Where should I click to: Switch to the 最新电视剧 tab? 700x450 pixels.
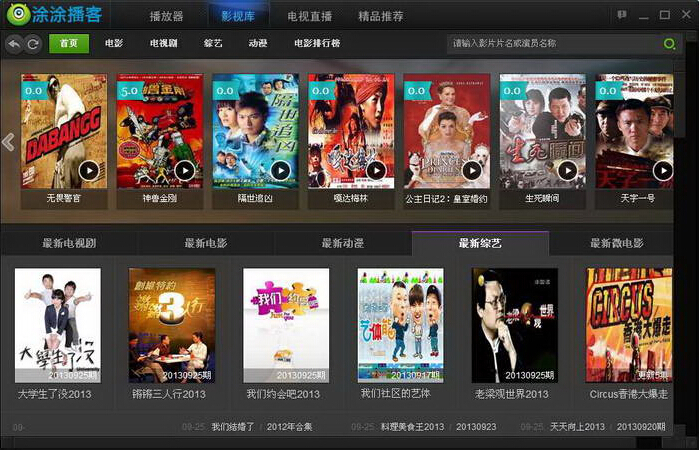click(x=69, y=243)
